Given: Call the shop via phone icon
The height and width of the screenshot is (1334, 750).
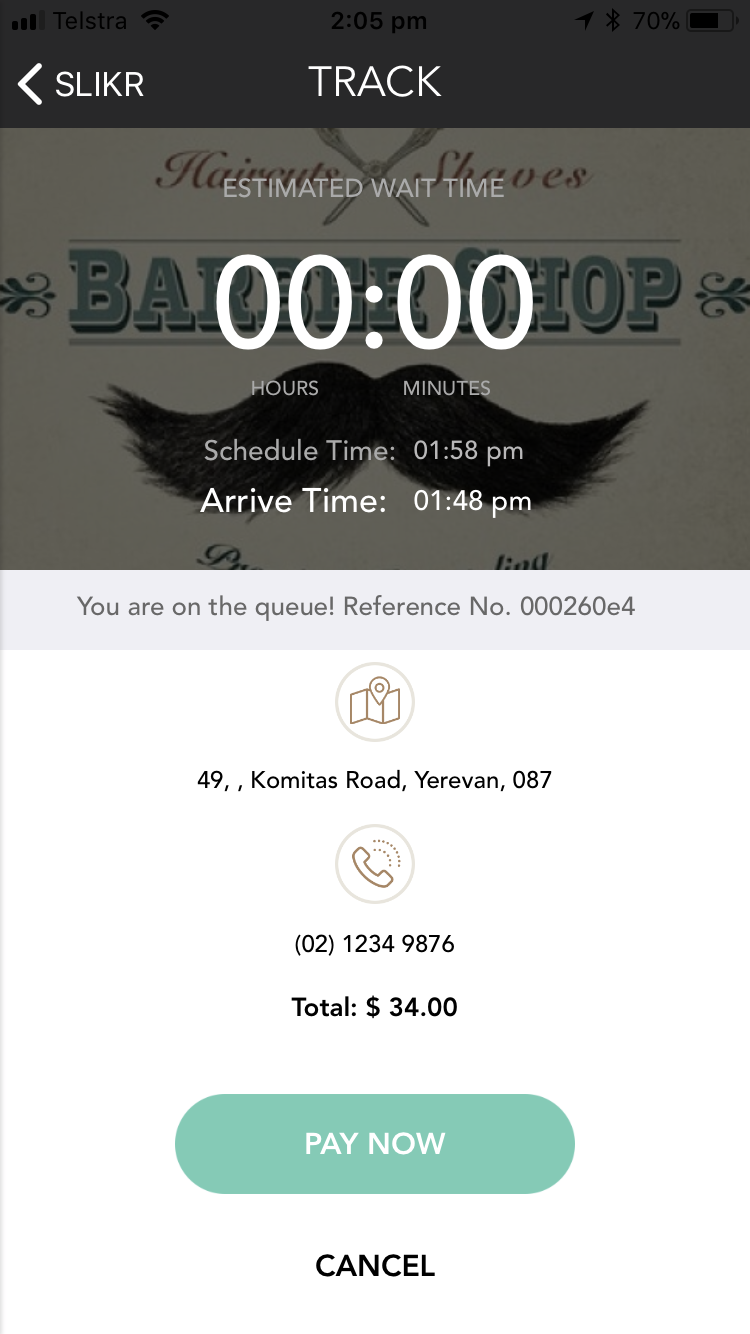Looking at the screenshot, I should [x=375, y=864].
